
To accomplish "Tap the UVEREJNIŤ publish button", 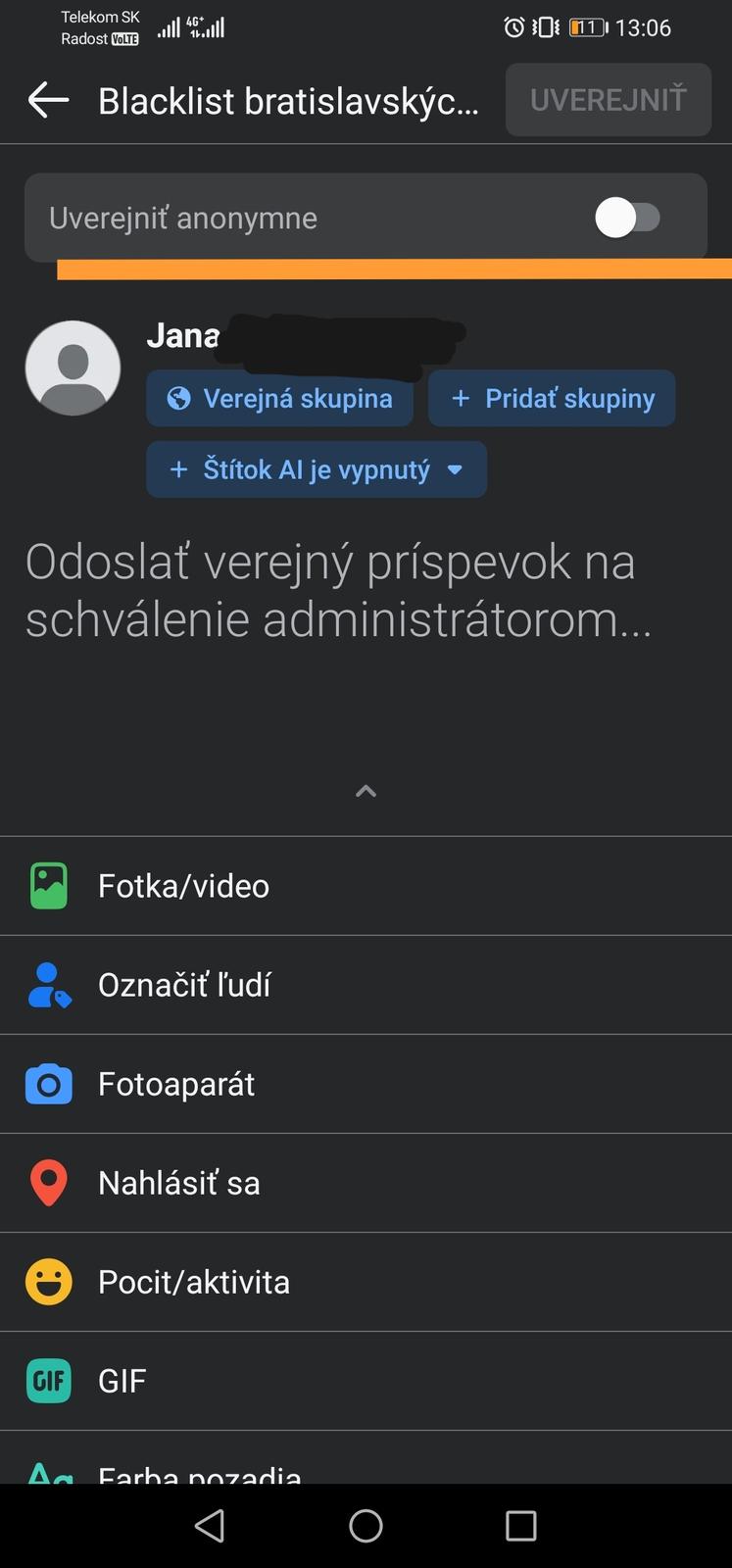I will 608,100.
